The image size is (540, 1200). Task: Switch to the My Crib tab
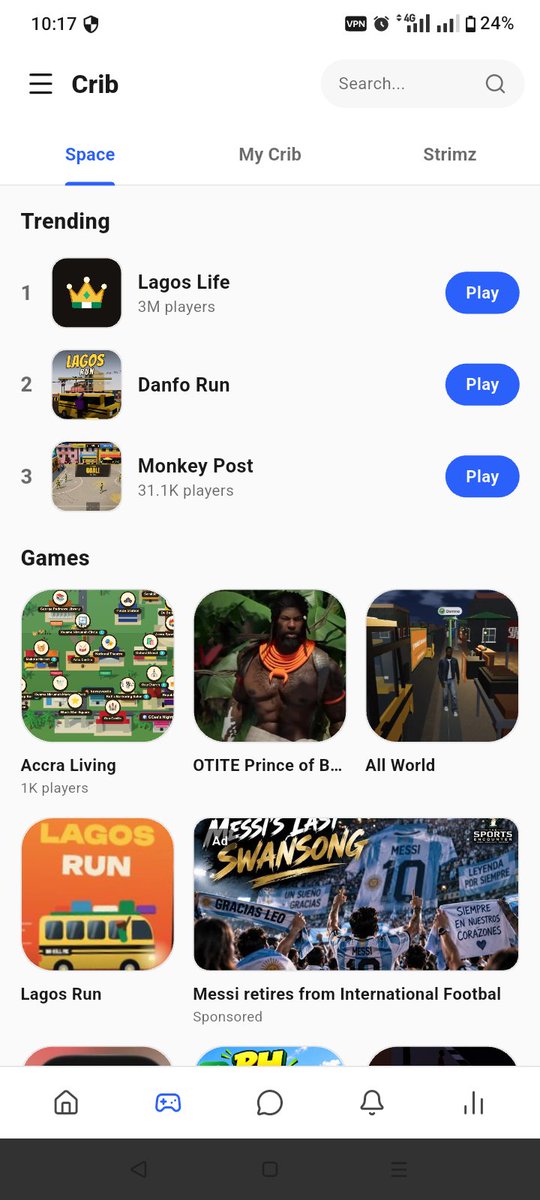click(x=270, y=154)
